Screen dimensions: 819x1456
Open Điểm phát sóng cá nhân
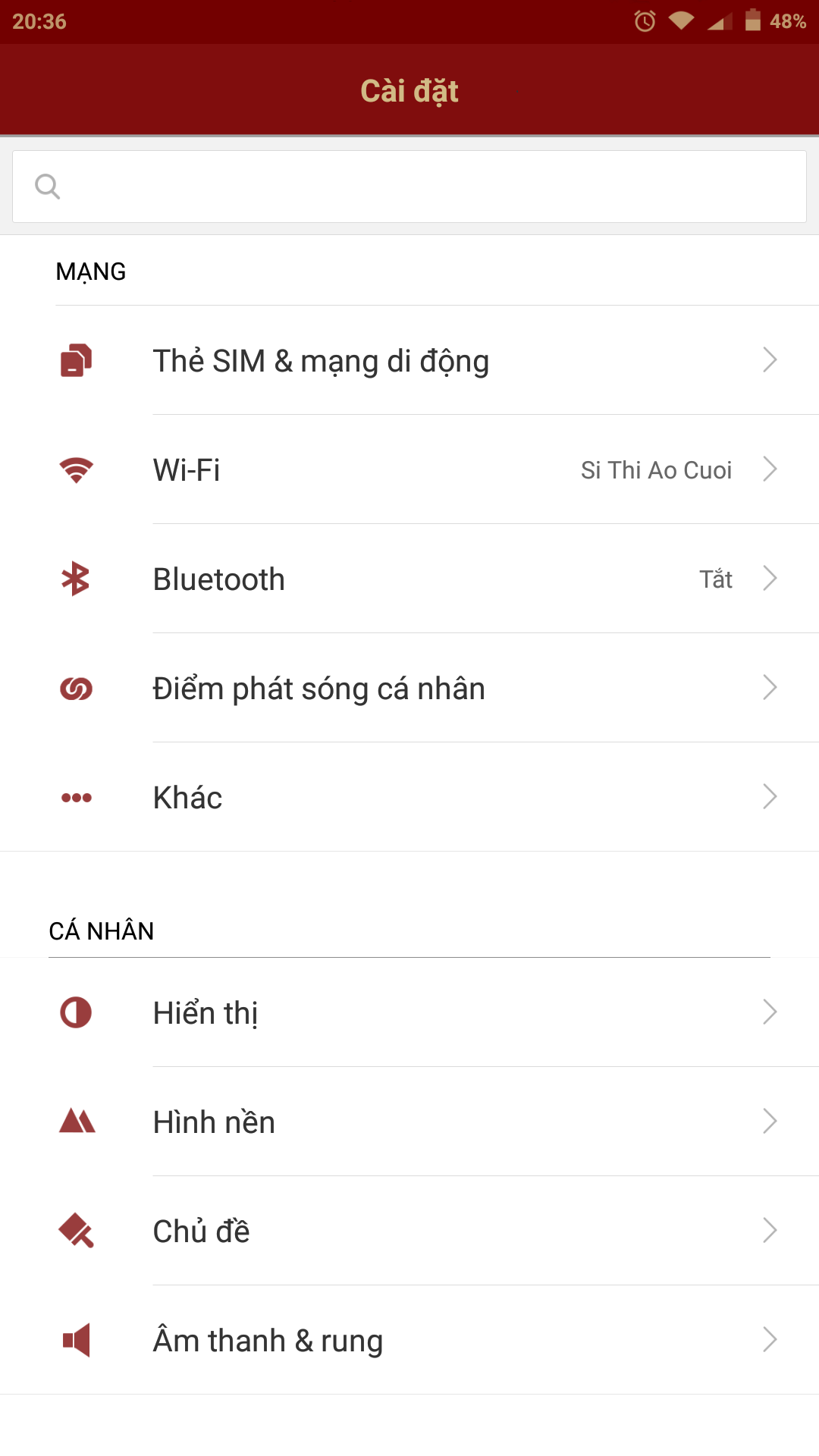(x=409, y=688)
